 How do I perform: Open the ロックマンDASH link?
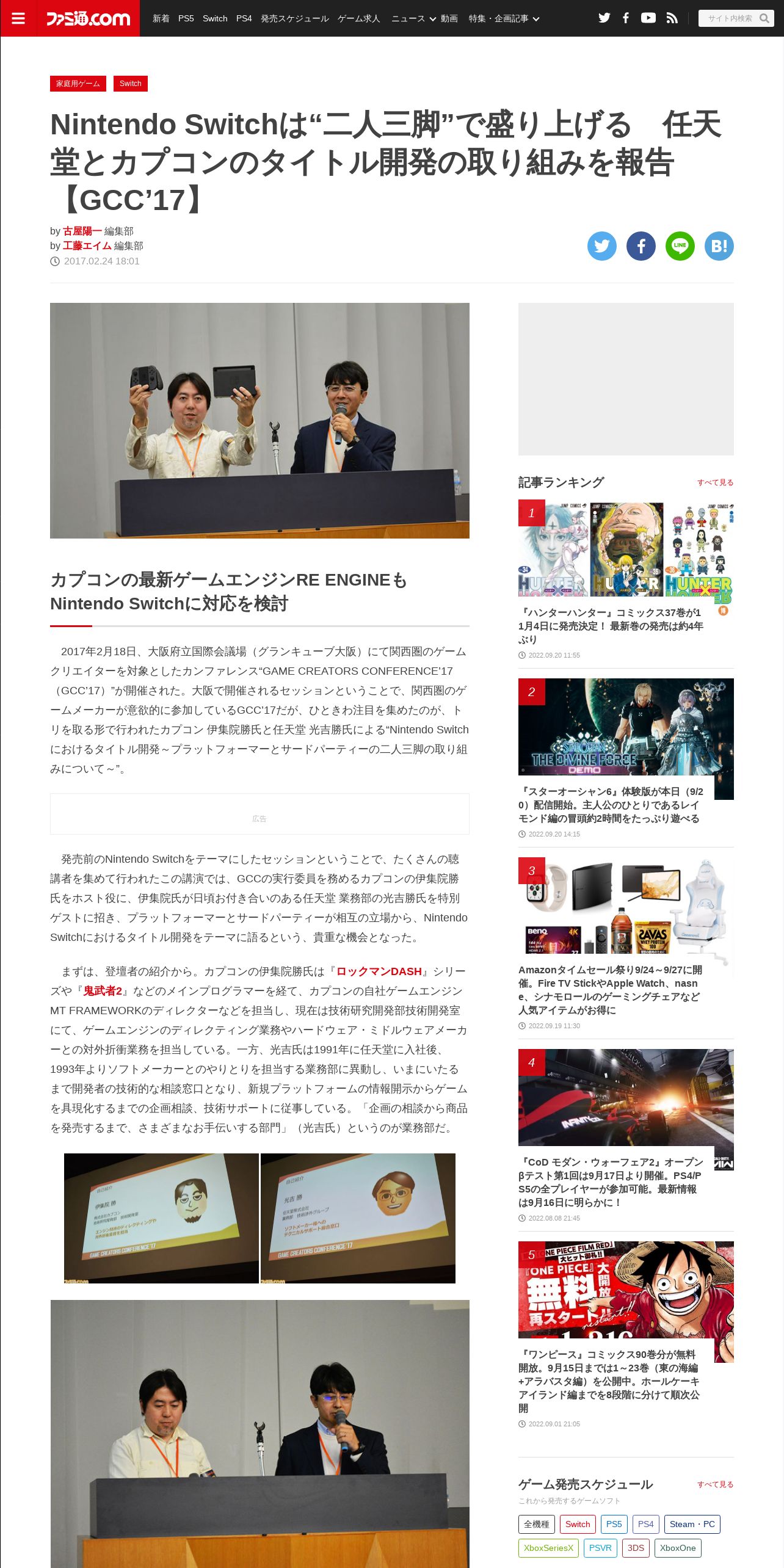(x=379, y=971)
